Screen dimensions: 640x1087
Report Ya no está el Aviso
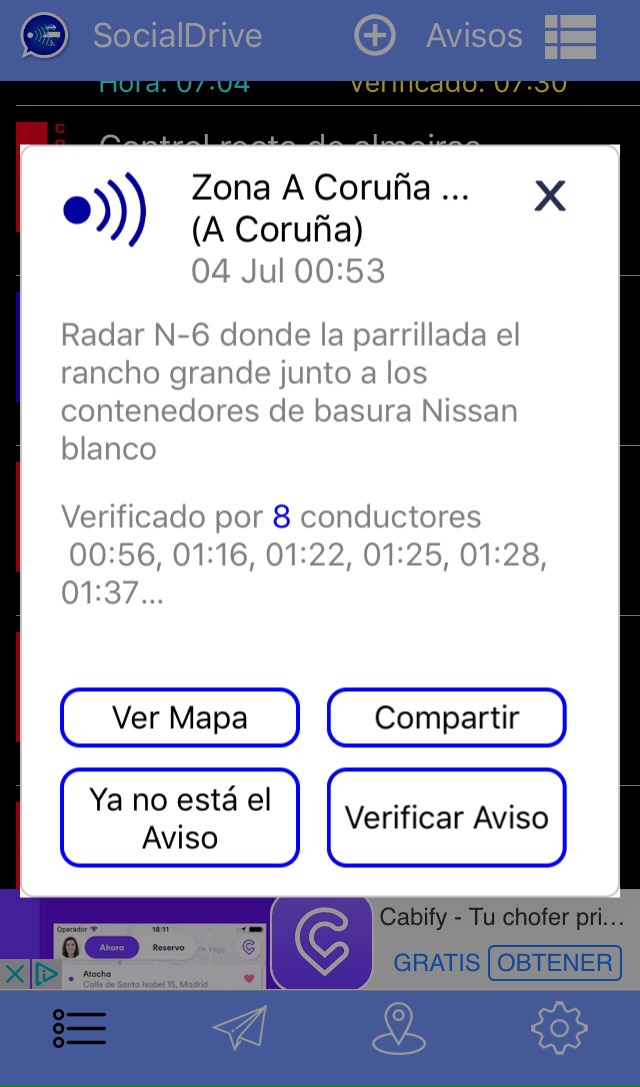(x=180, y=817)
